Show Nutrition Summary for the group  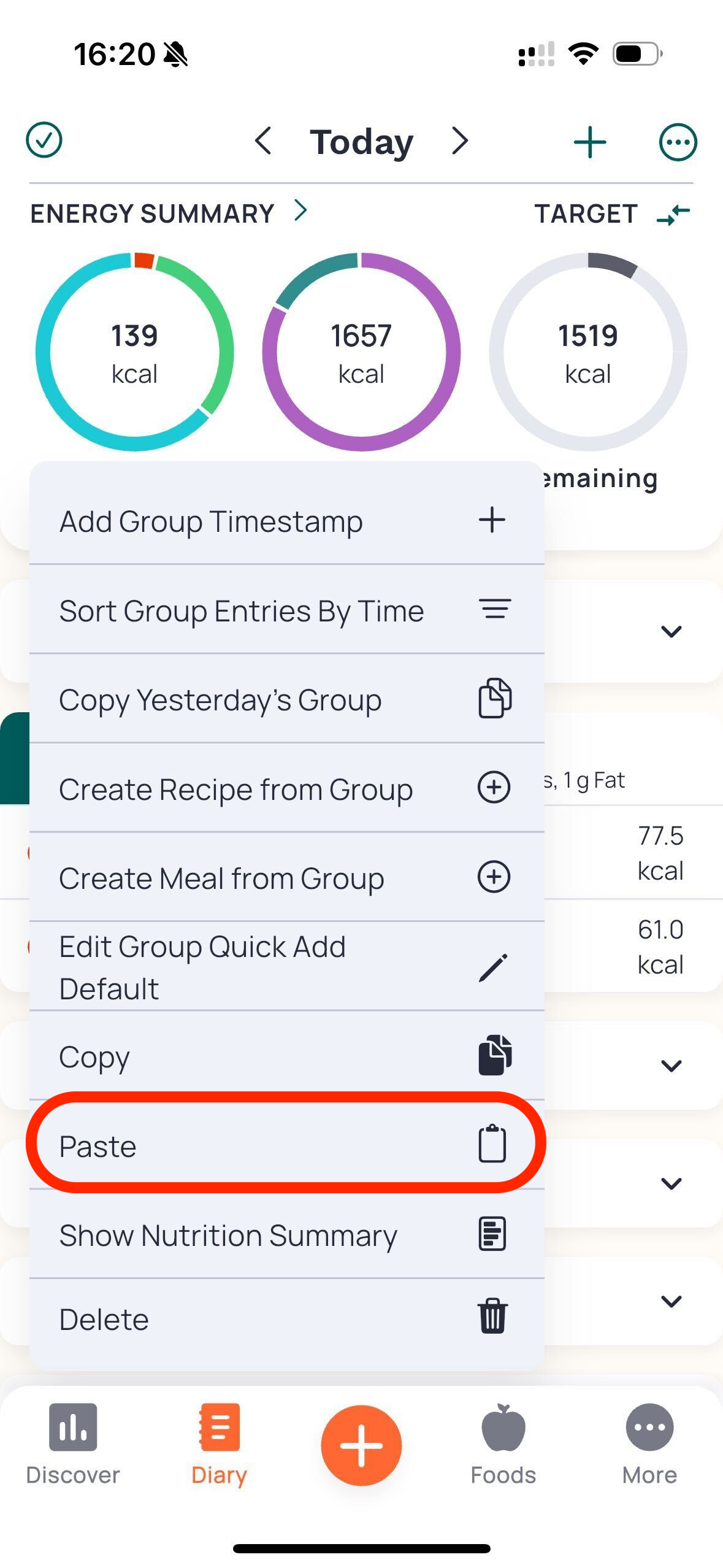(x=286, y=1234)
